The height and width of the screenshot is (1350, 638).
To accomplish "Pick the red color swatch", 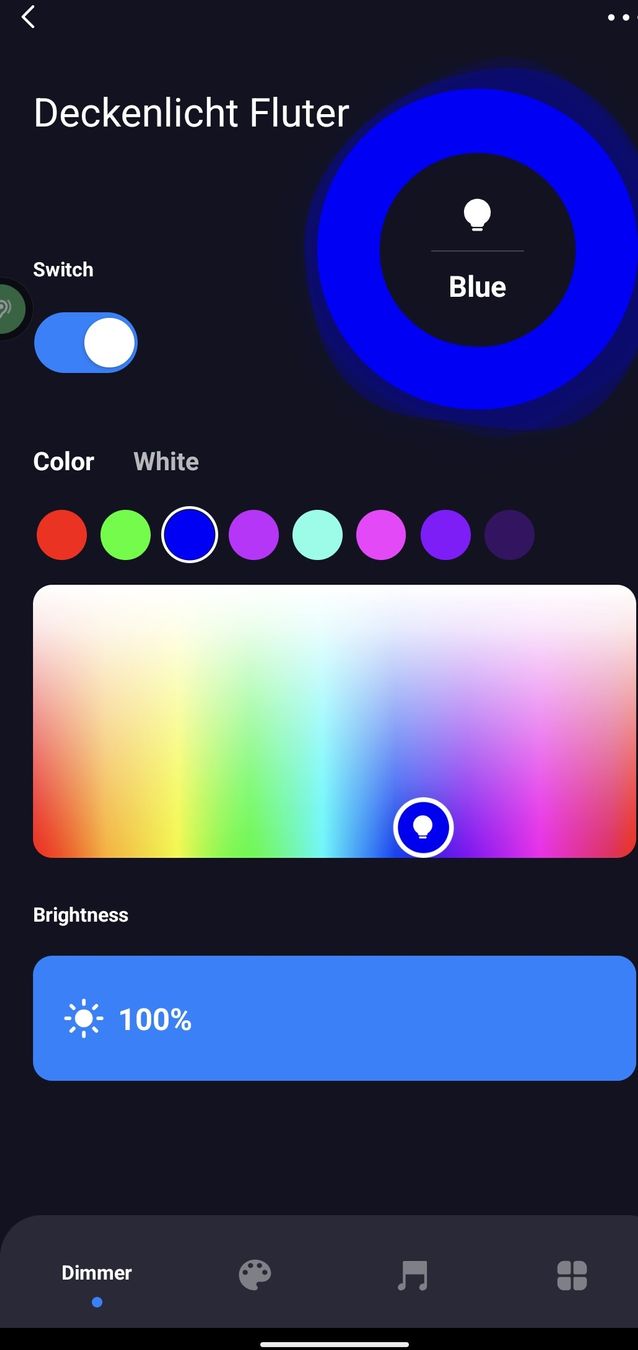I will [x=62, y=535].
